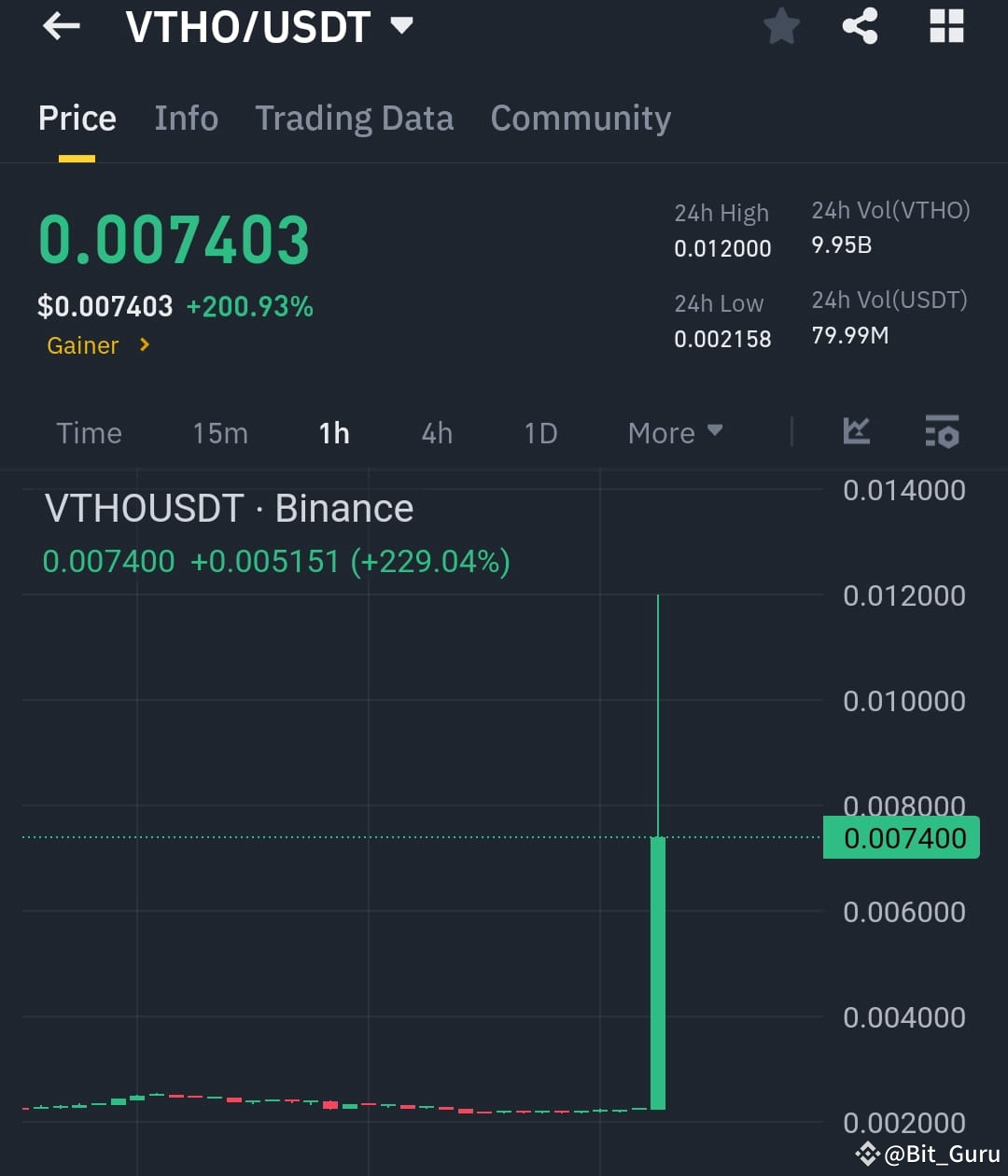The width and height of the screenshot is (1008, 1176).
Task: Switch chart to 15m interval
Action: [220, 432]
